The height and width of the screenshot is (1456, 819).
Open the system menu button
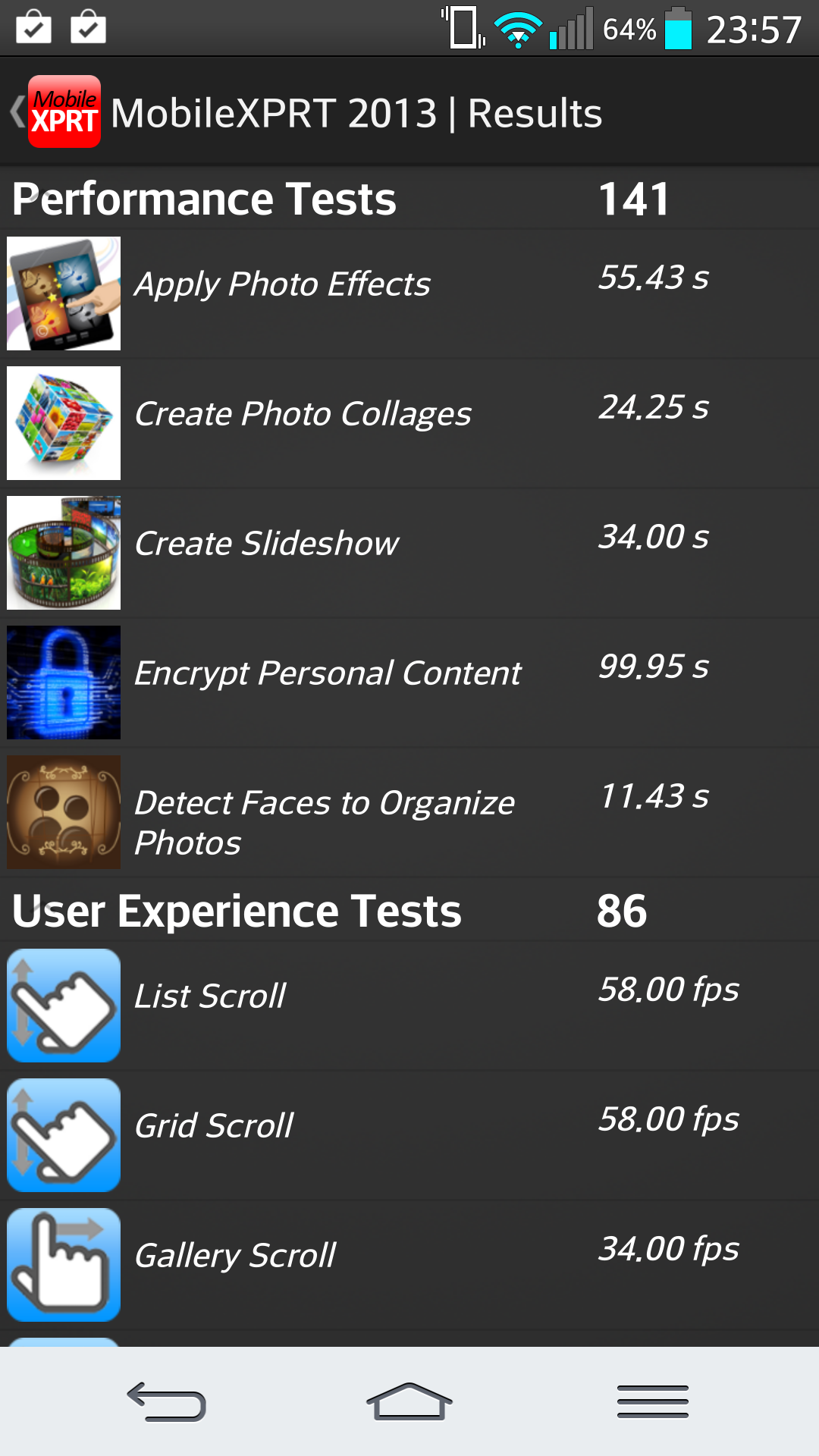click(652, 1401)
